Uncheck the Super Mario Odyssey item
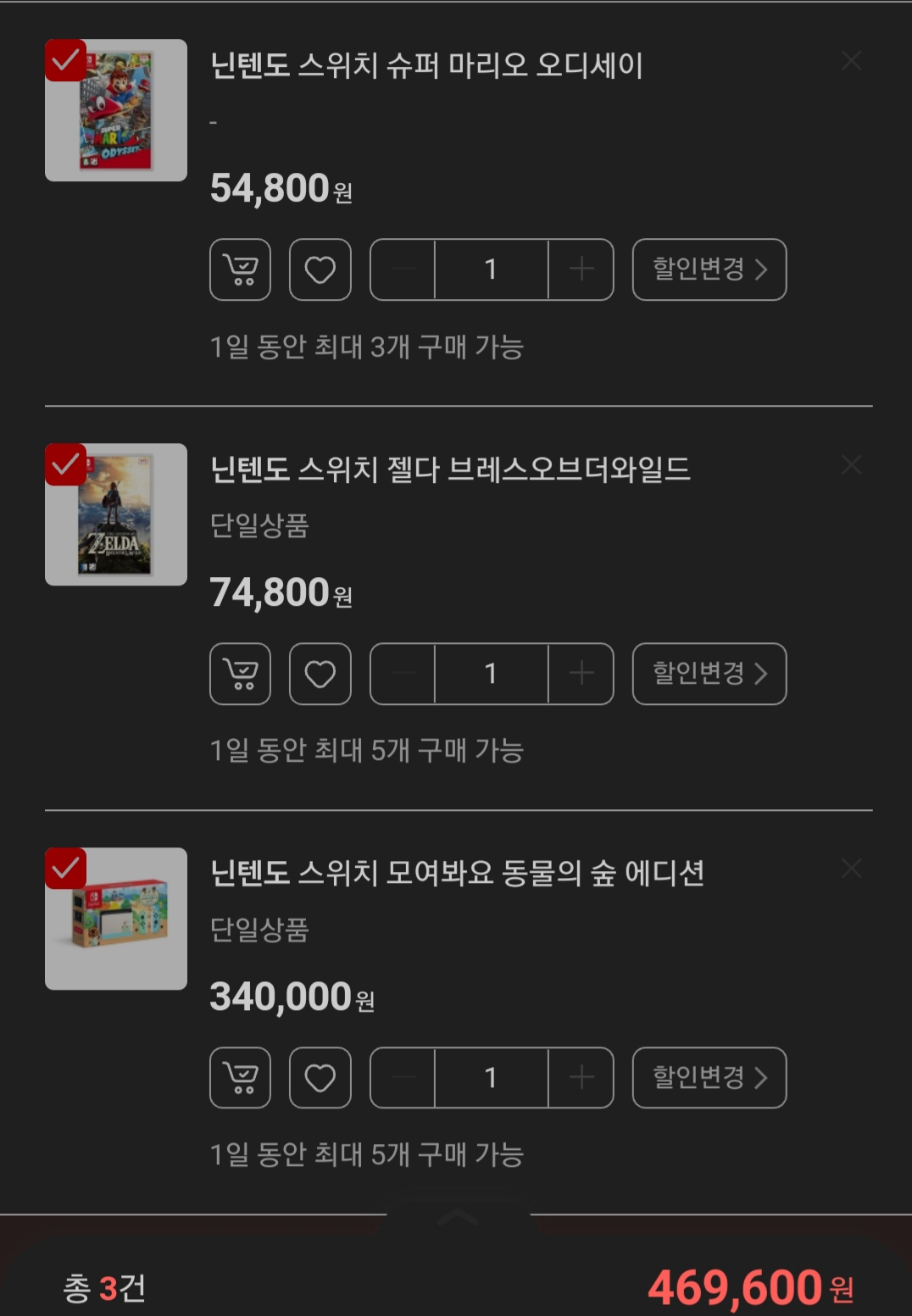Image resolution: width=912 pixels, height=1316 pixels. [x=65, y=60]
